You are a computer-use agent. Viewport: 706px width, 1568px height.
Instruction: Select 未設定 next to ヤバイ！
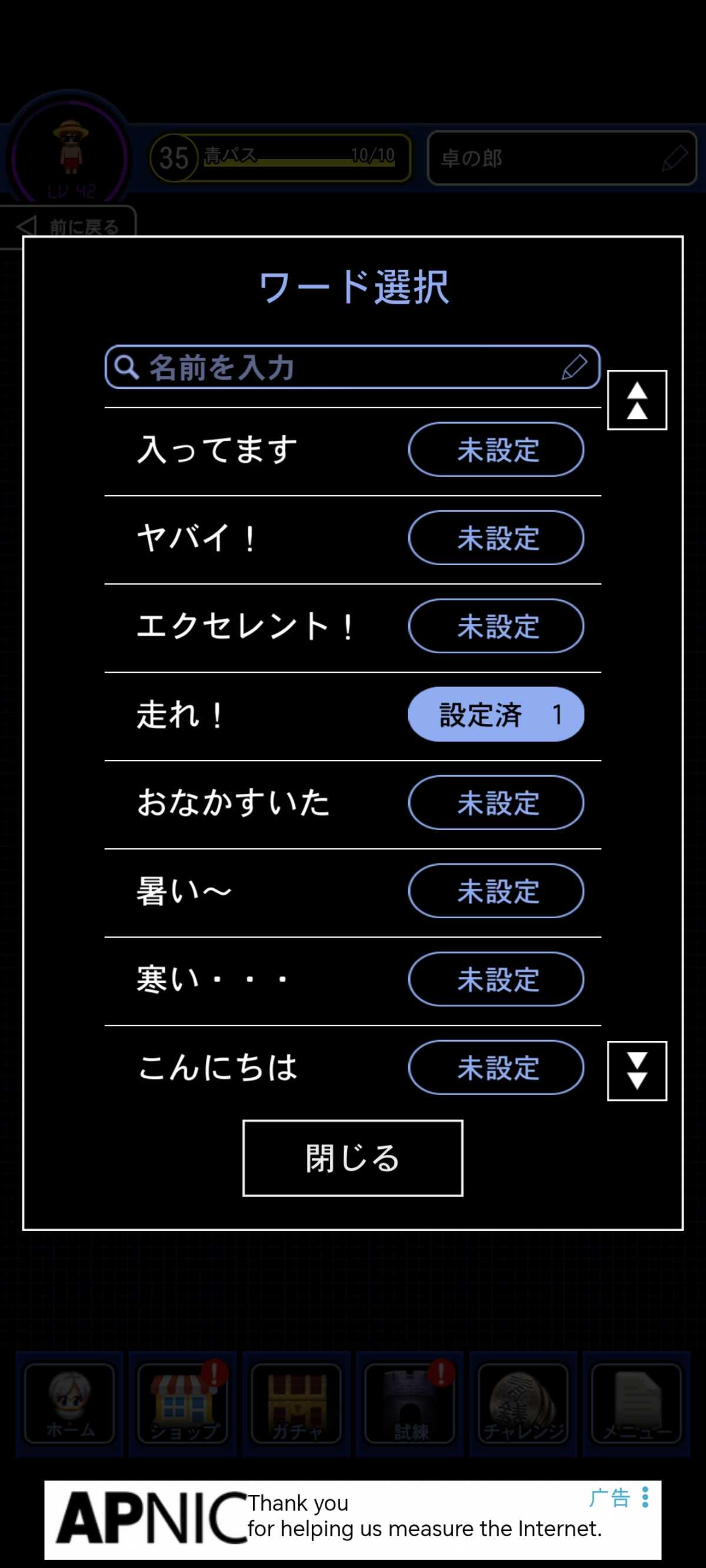(x=495, y=538)
